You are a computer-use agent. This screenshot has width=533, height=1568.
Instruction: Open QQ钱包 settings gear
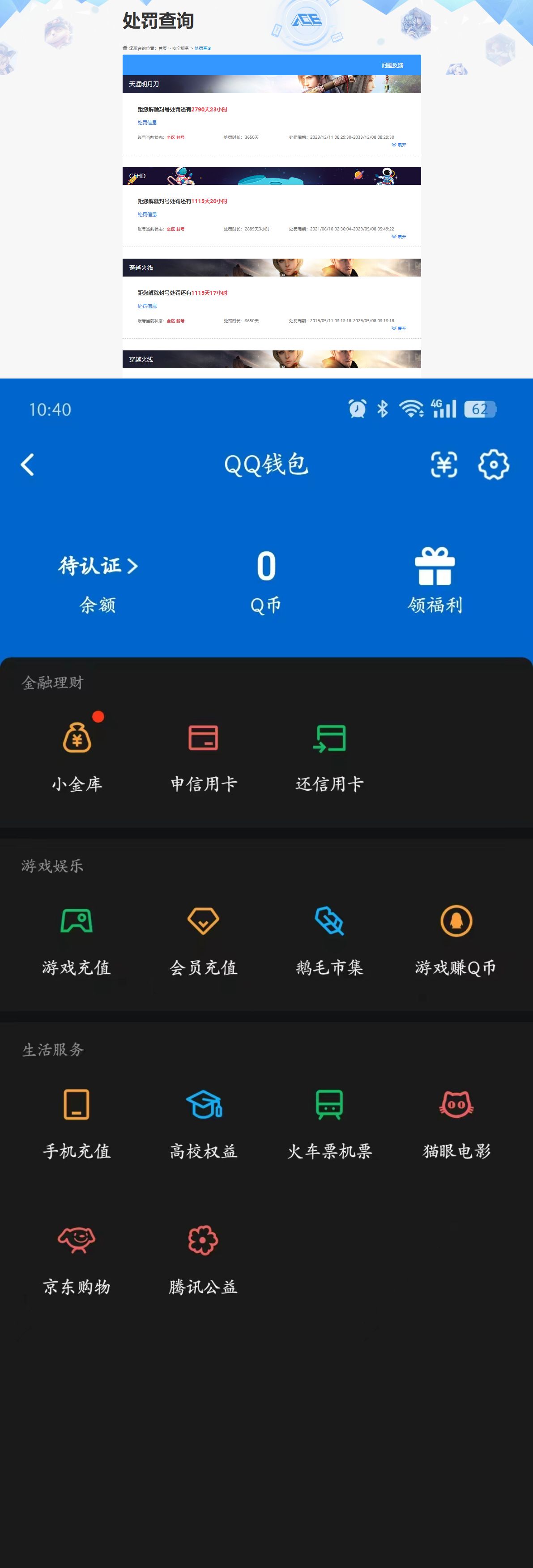pos(493,464)
